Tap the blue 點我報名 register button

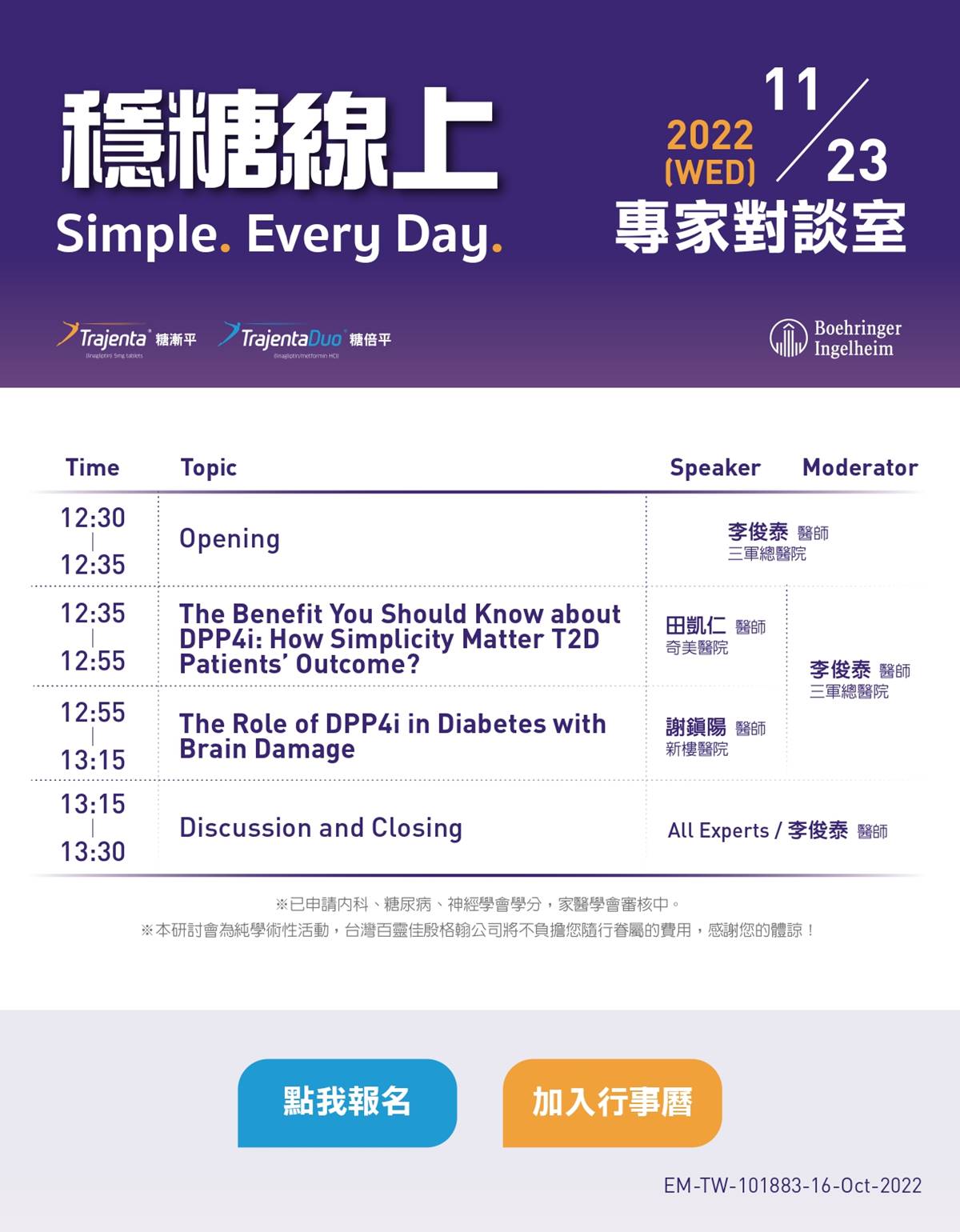point(347,1102)
